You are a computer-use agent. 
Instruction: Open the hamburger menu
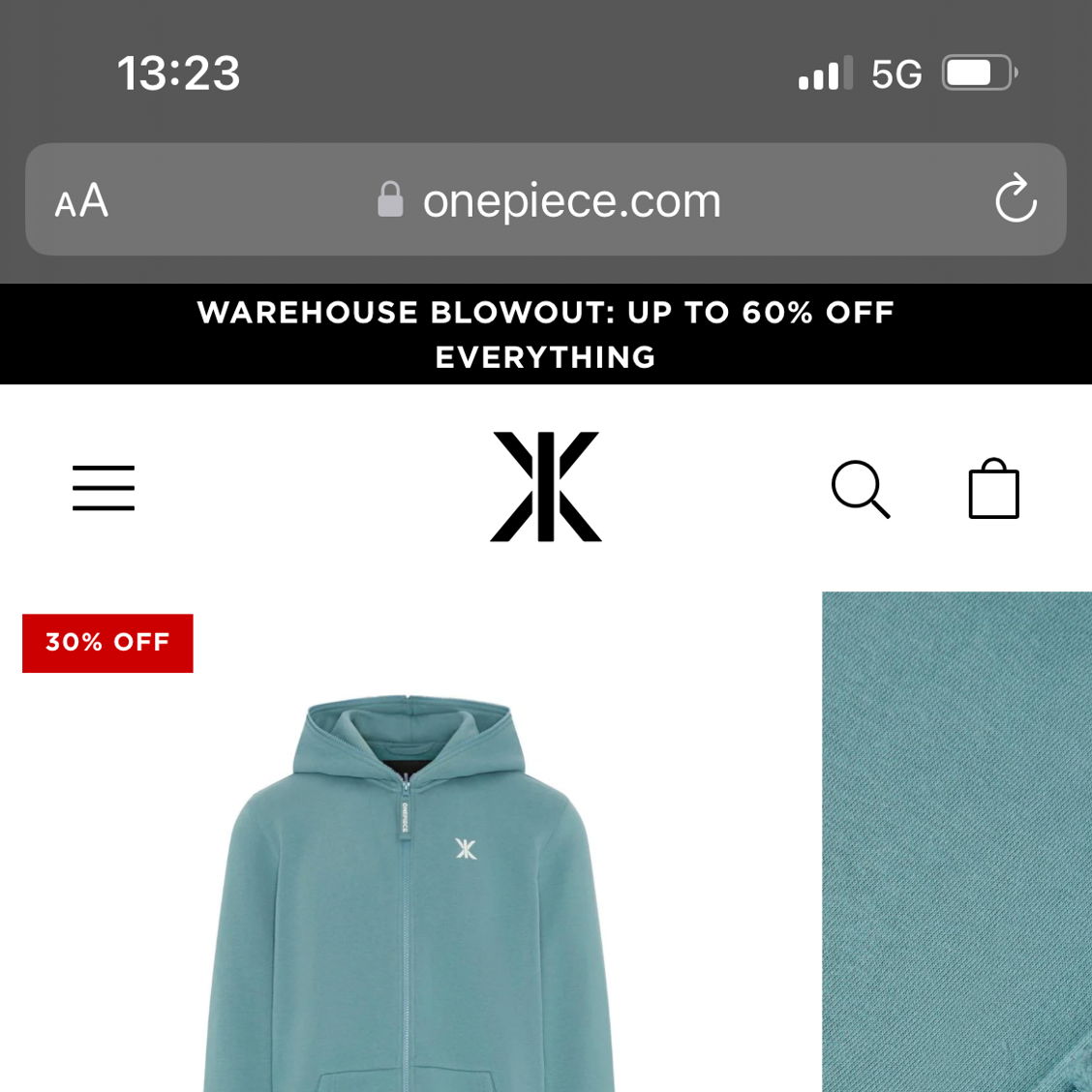click(104, 487)
